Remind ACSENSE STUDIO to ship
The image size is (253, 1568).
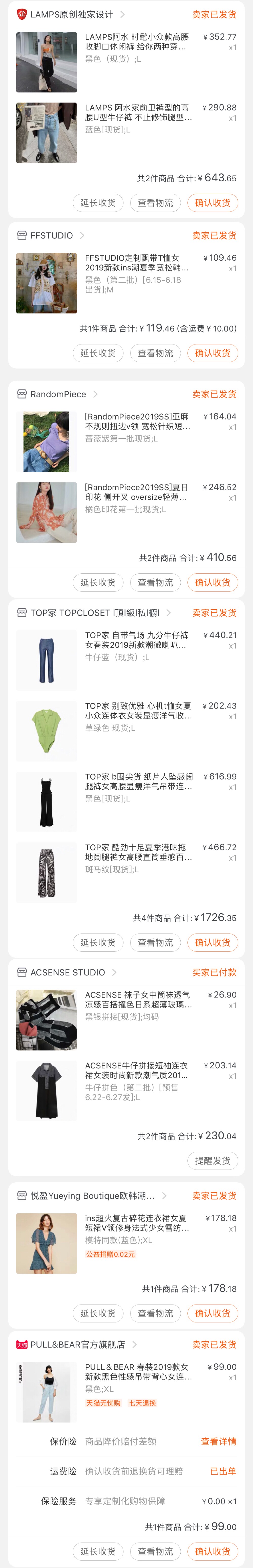(212, 1161)
